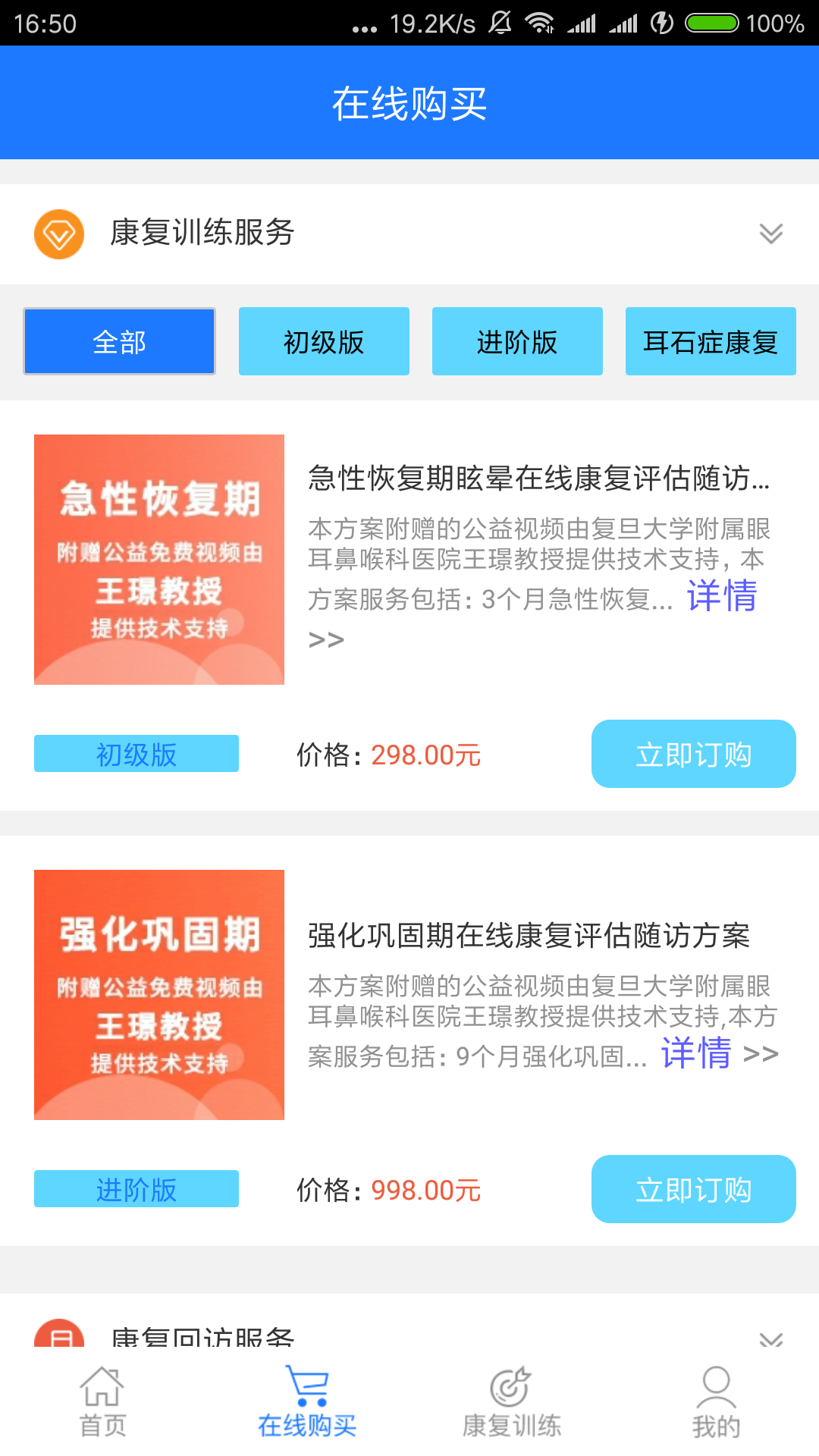This screenshot has height=1456, width=819.
Task: Open 强化巩固期 plan image
Action: pyautogui.click(x=159, y=995)
